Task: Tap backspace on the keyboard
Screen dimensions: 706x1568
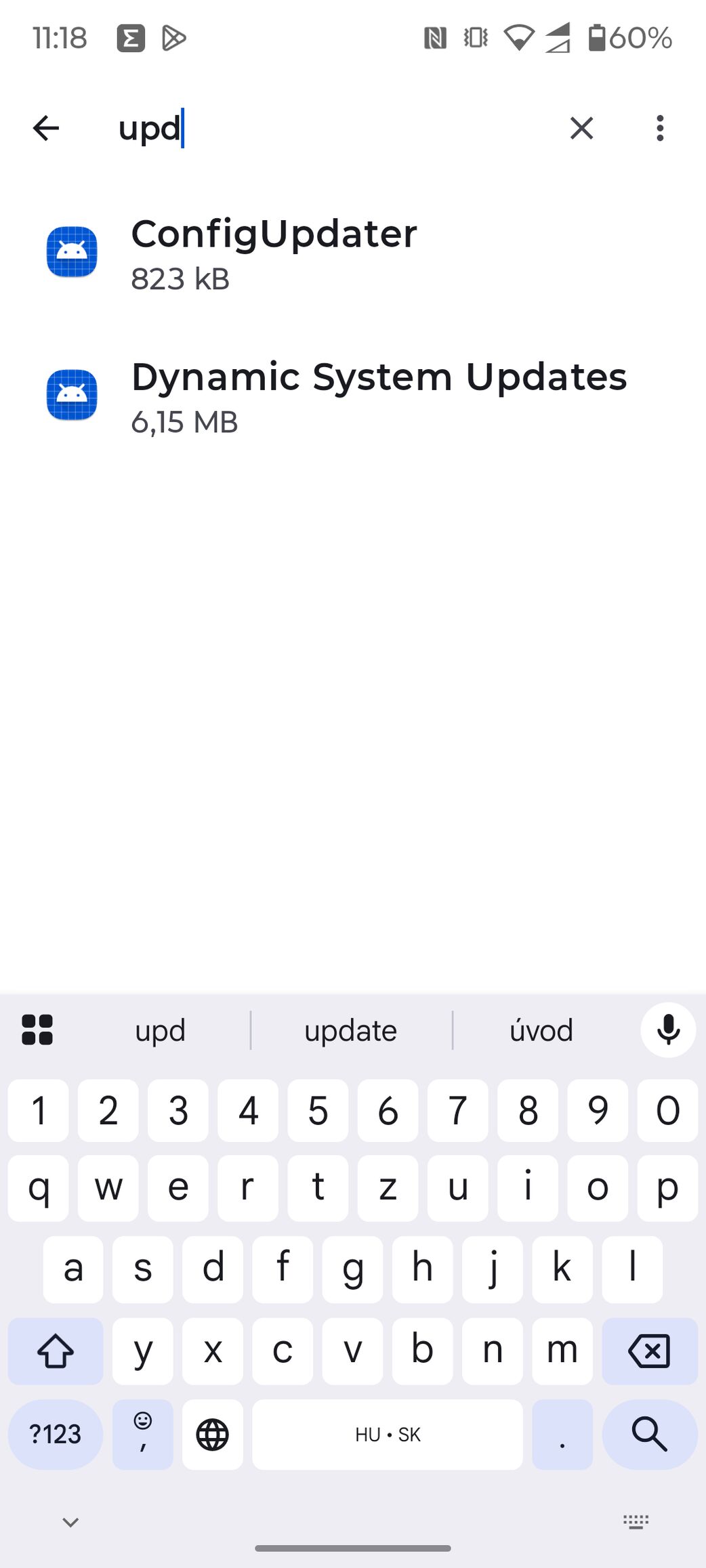Action: tap(649, 1351)
